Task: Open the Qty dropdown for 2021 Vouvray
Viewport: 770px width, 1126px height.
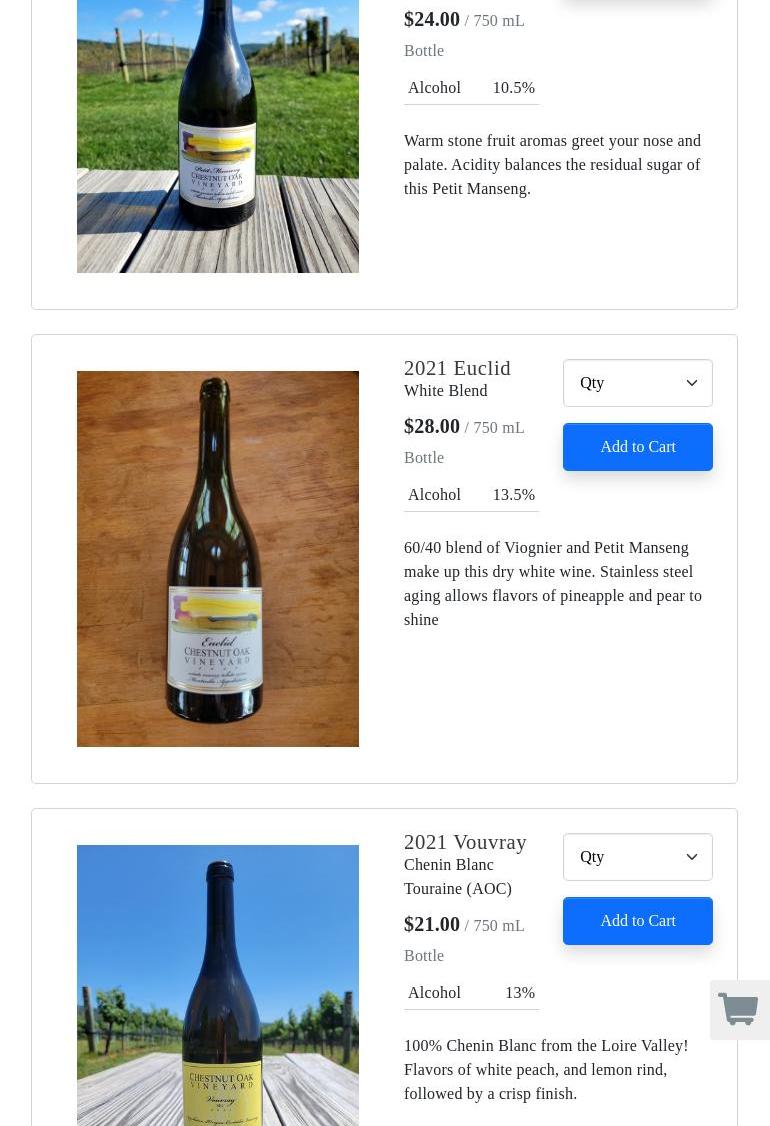Action: coord(637,857)
